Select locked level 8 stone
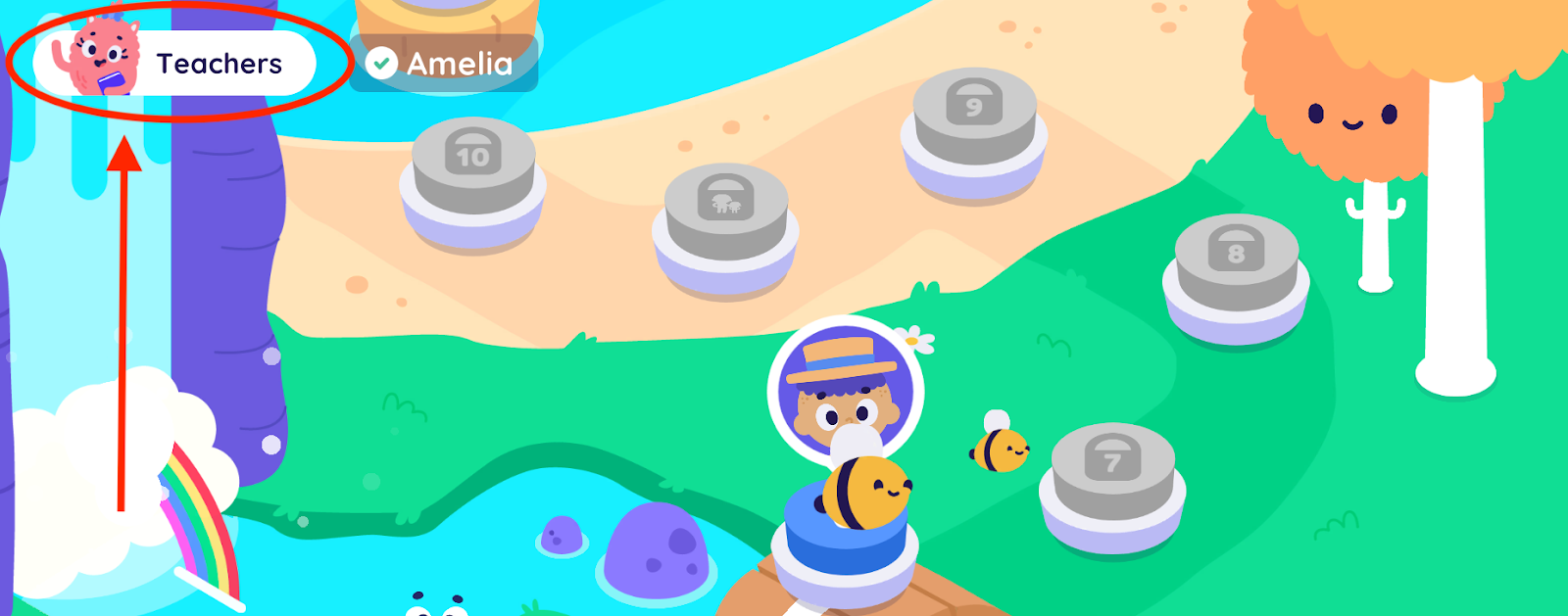 click(1236, 264)
